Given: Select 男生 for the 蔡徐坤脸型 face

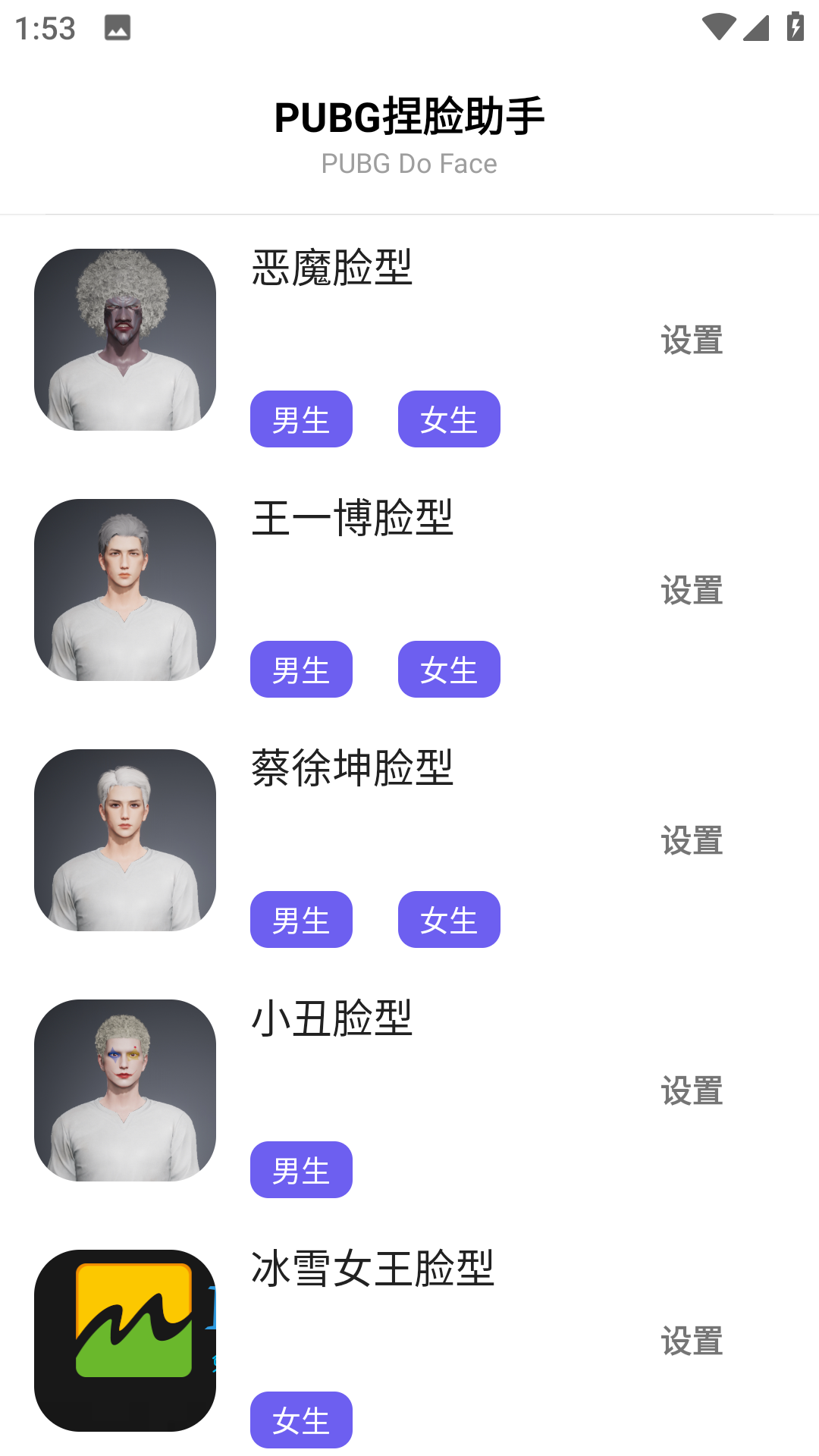Looking at the screenshot, I should pyautogui.click(x=301, y=919).
